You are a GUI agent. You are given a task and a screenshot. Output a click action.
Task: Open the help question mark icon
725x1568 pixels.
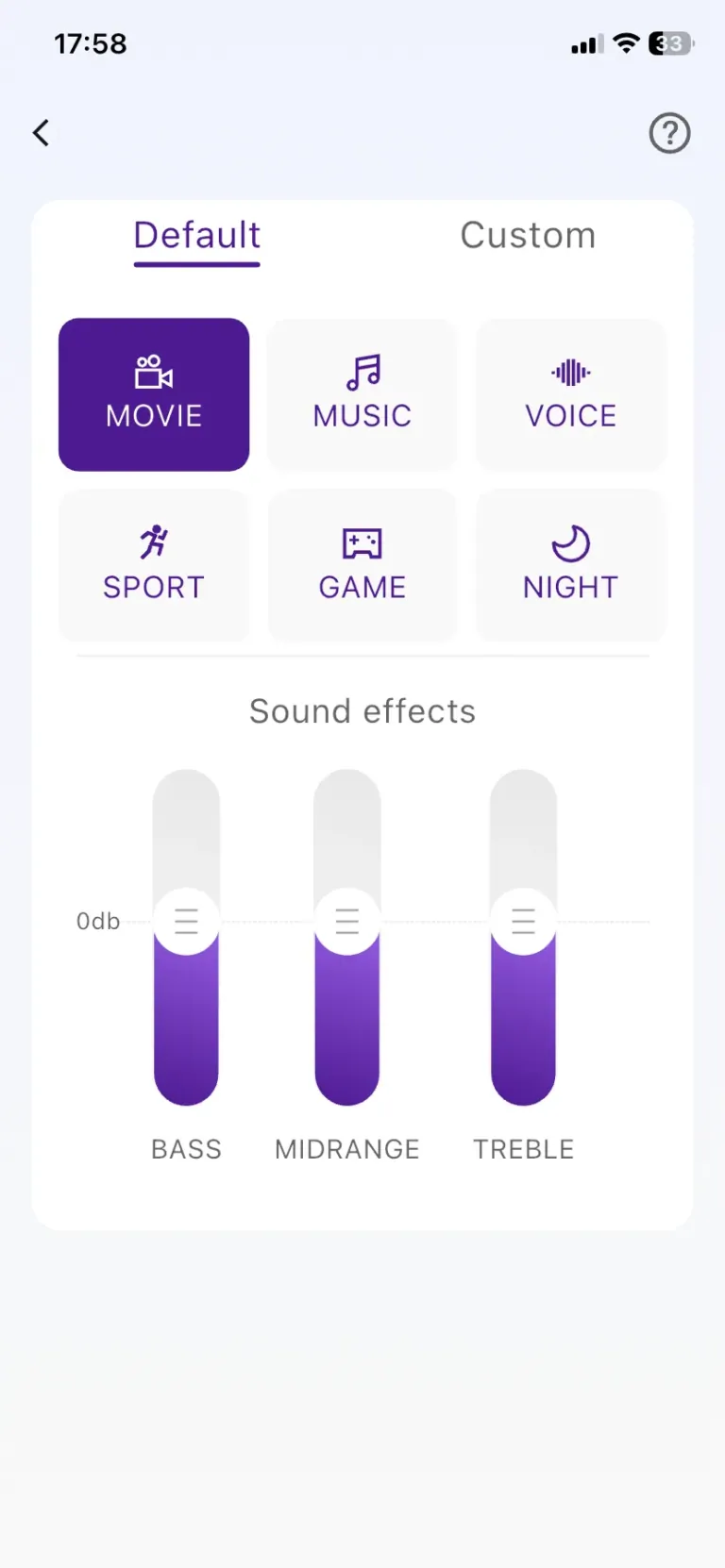pos(669,133)
